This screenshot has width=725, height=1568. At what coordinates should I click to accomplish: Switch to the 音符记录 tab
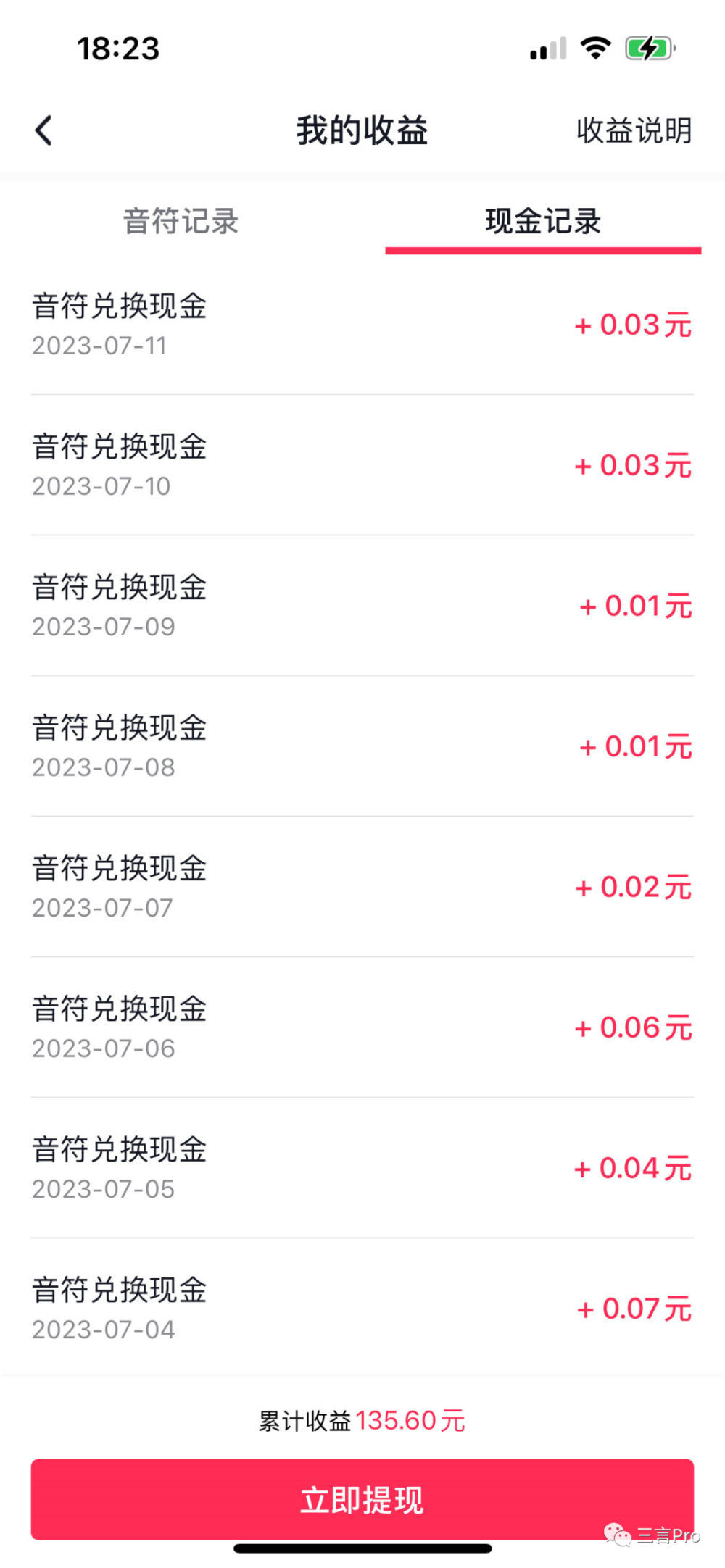click(x=180, y=222)
